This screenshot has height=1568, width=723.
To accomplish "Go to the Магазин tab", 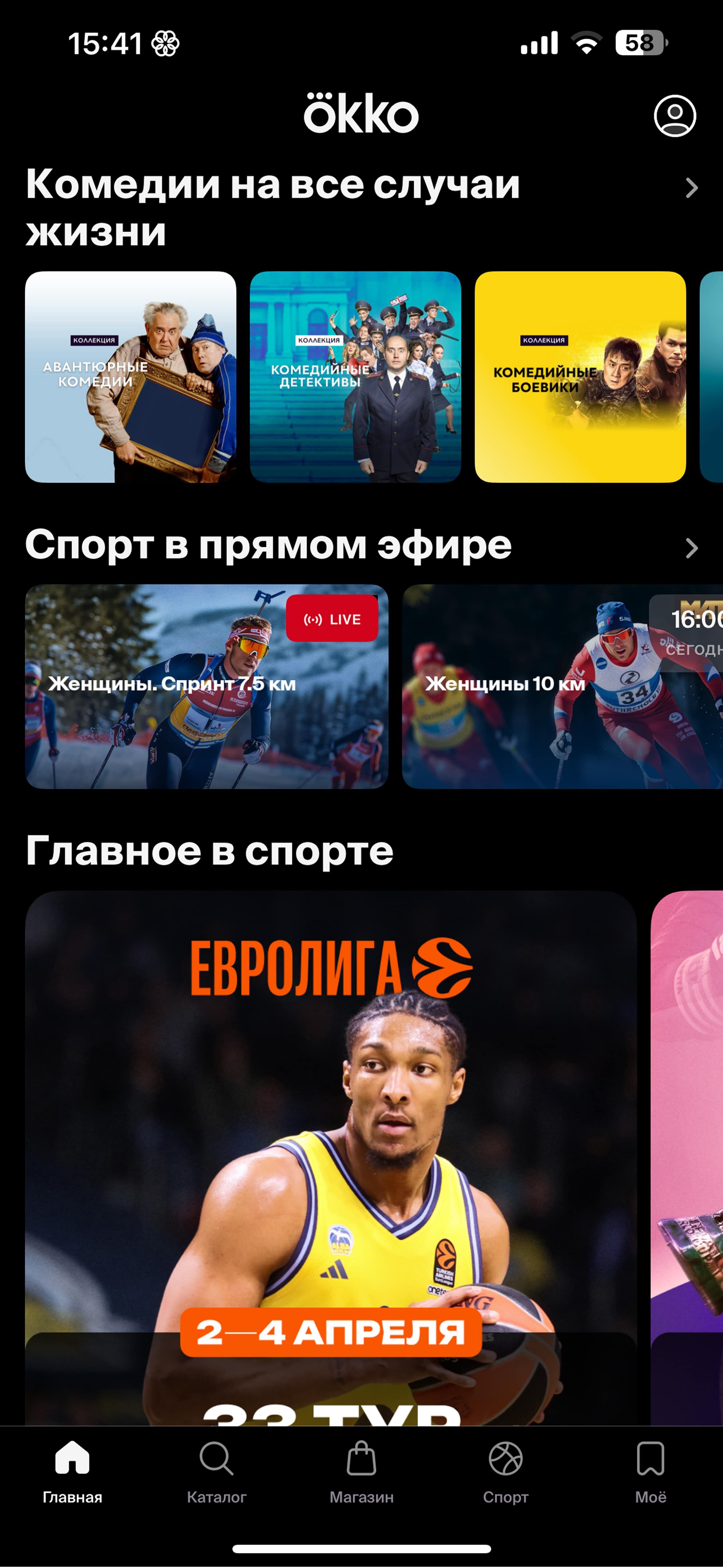I will coord(361,1472).
